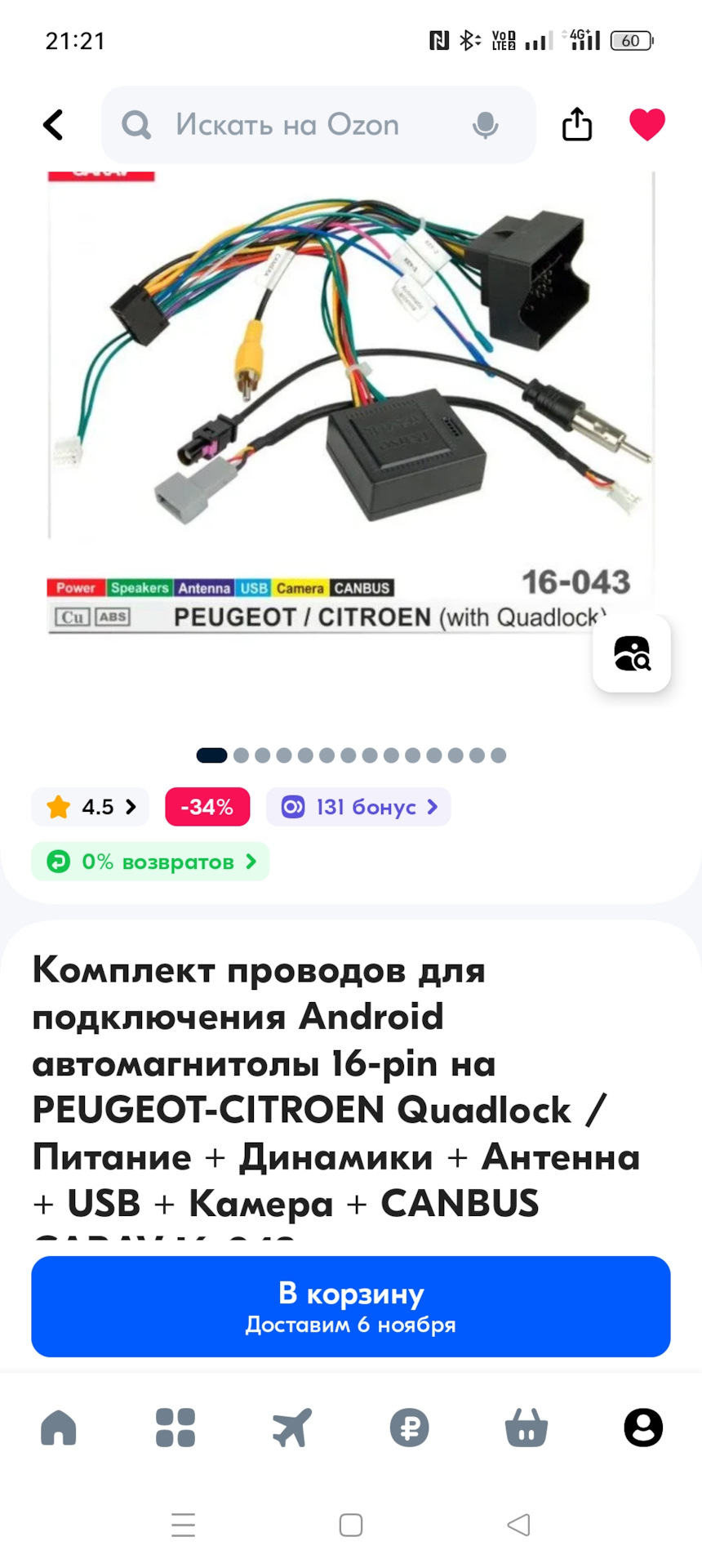Expand the 4.5 star rating details
This screenshot has height=1568, width=702.
[x=89, y=806]
